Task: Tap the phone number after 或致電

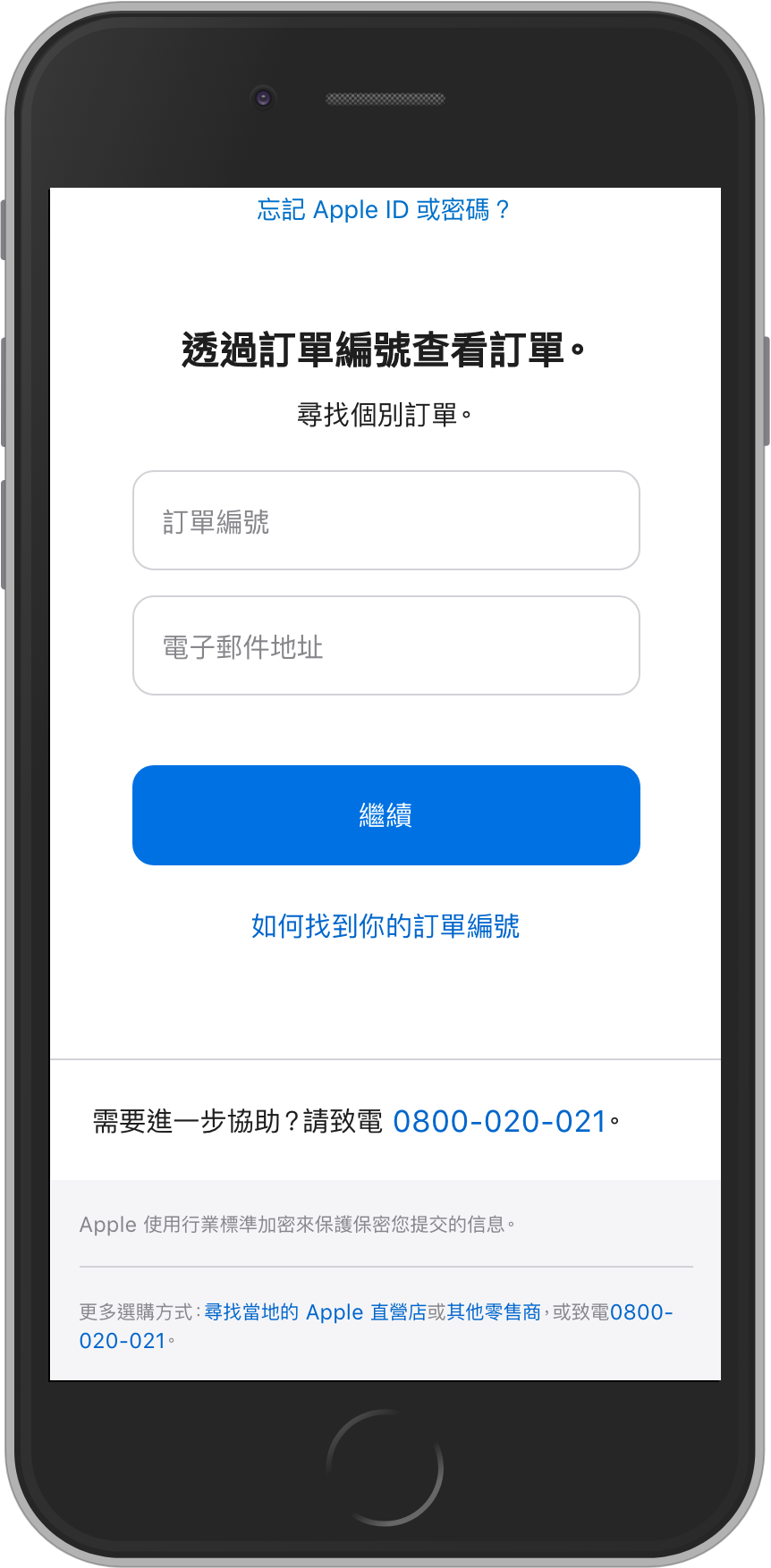Action: click(x=640, y=1312)
